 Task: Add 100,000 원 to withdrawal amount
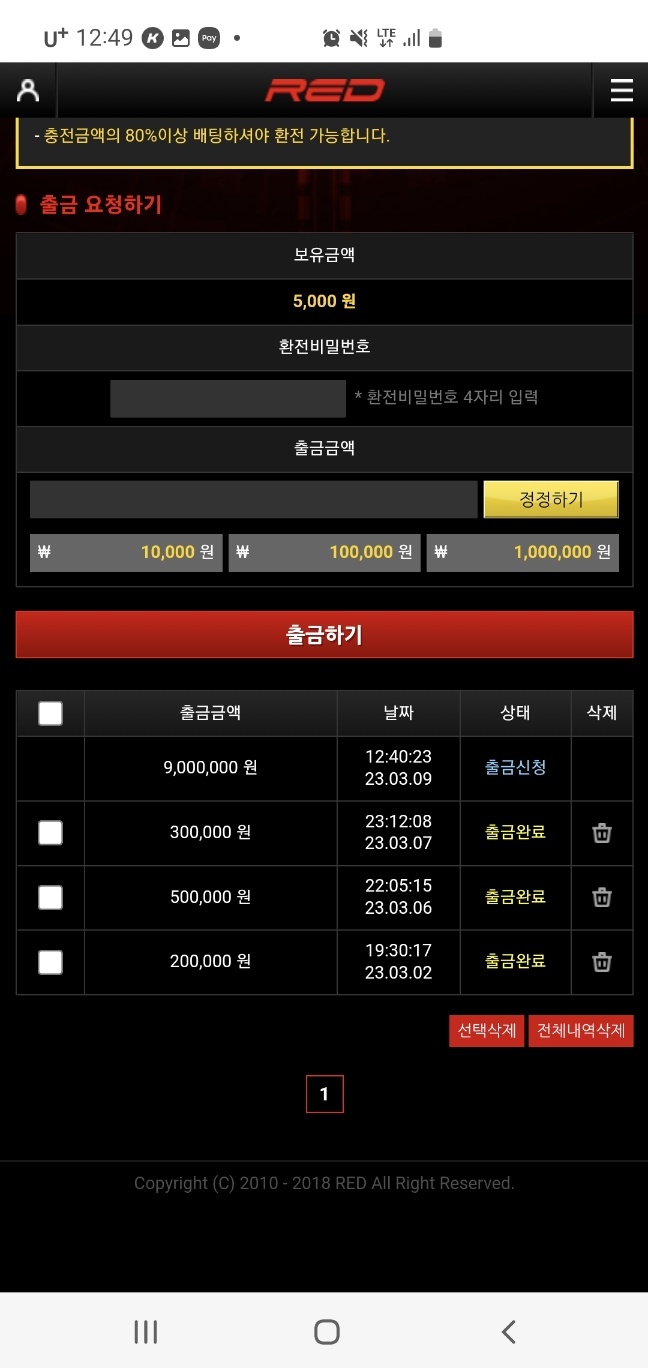324,552
